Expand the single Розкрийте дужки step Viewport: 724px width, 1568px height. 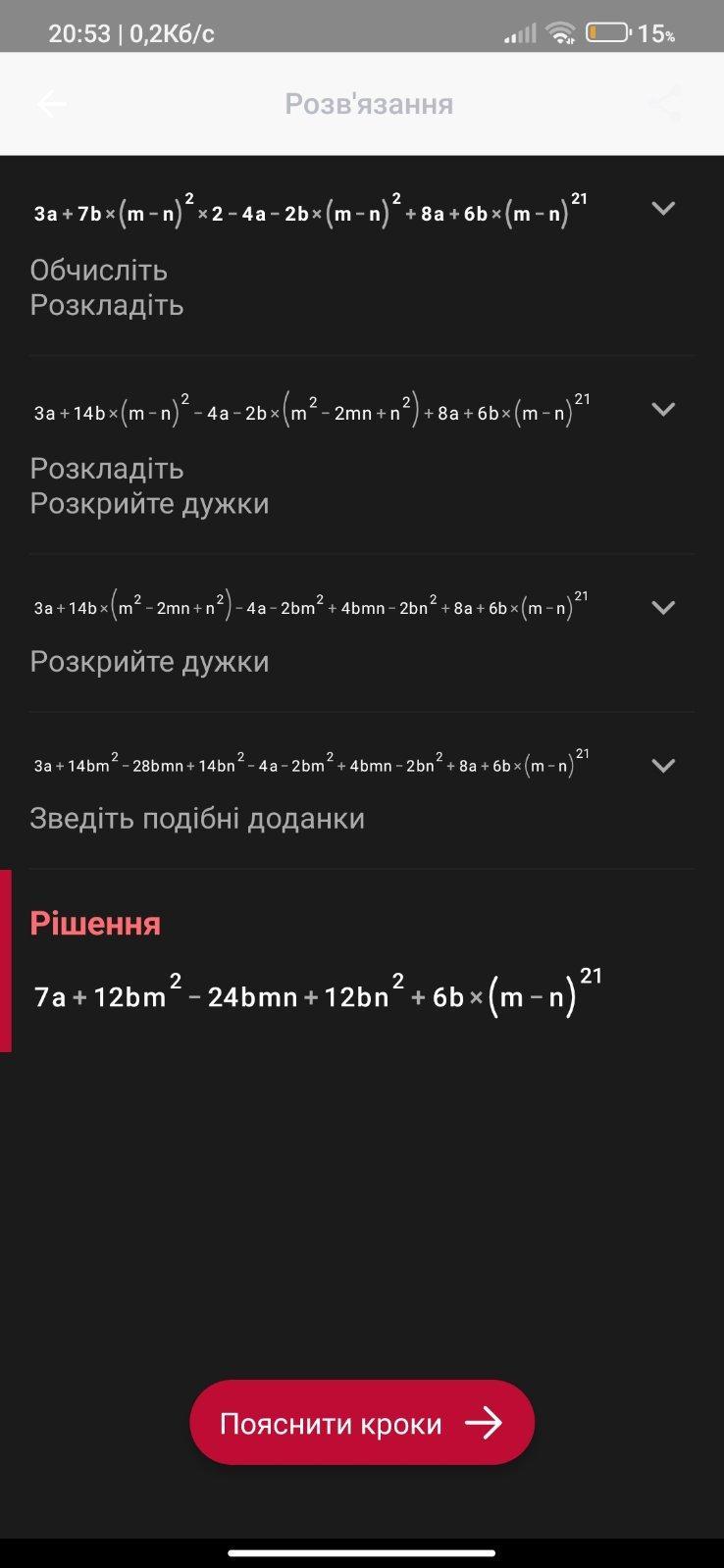(663, 607)
